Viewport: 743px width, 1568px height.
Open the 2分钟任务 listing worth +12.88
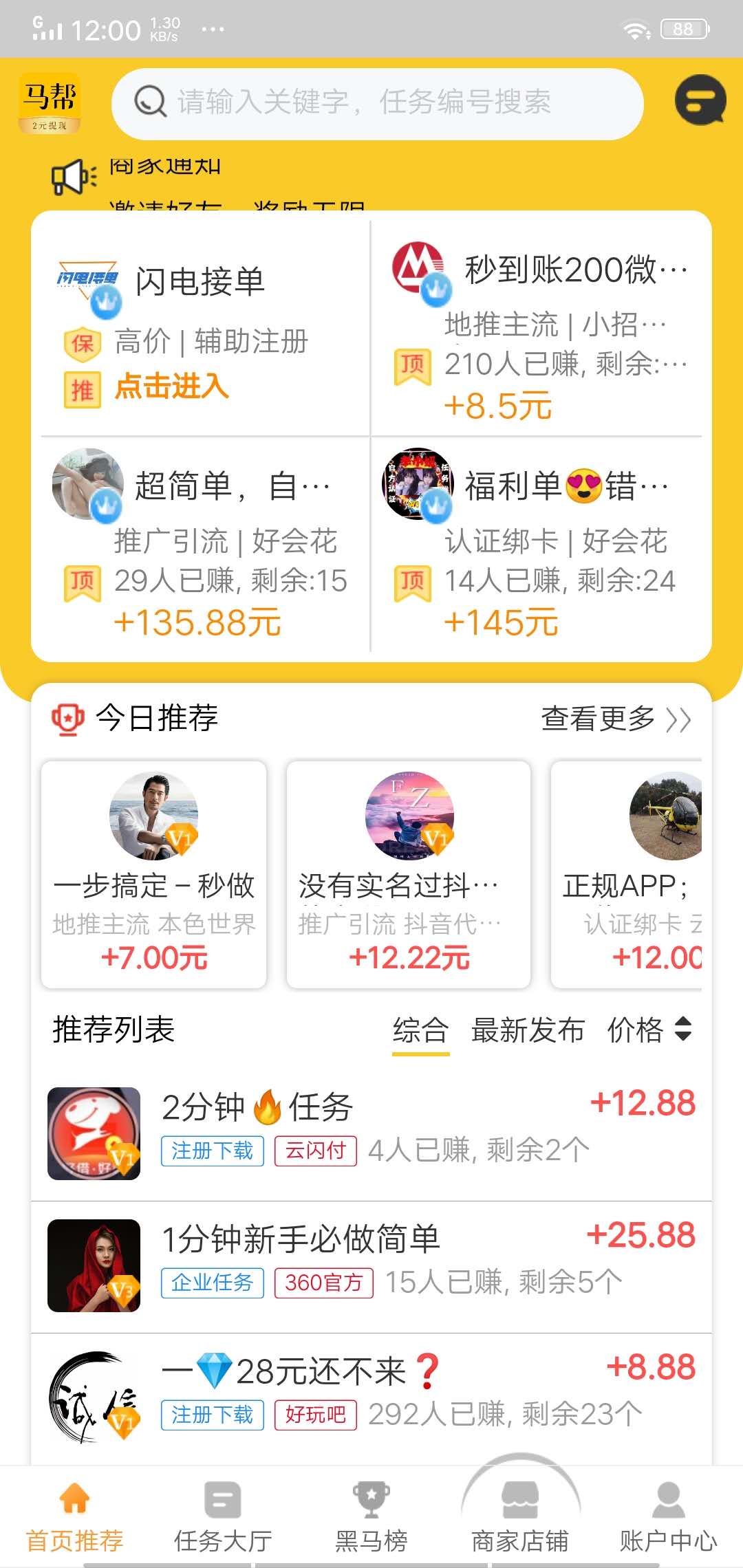pyautogui.click(x=371, y=1132)
